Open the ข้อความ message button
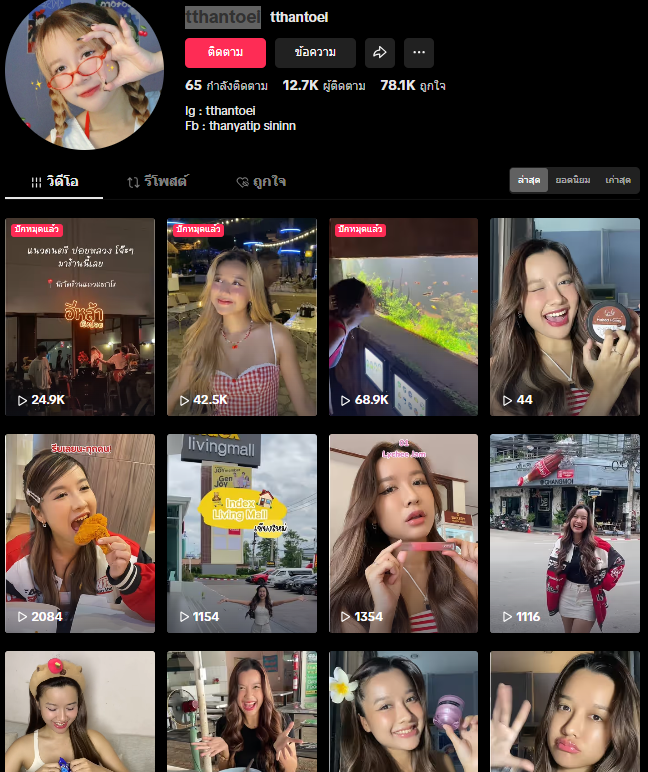The height and width of the screenshot is (772, 648). click(315, 52)
